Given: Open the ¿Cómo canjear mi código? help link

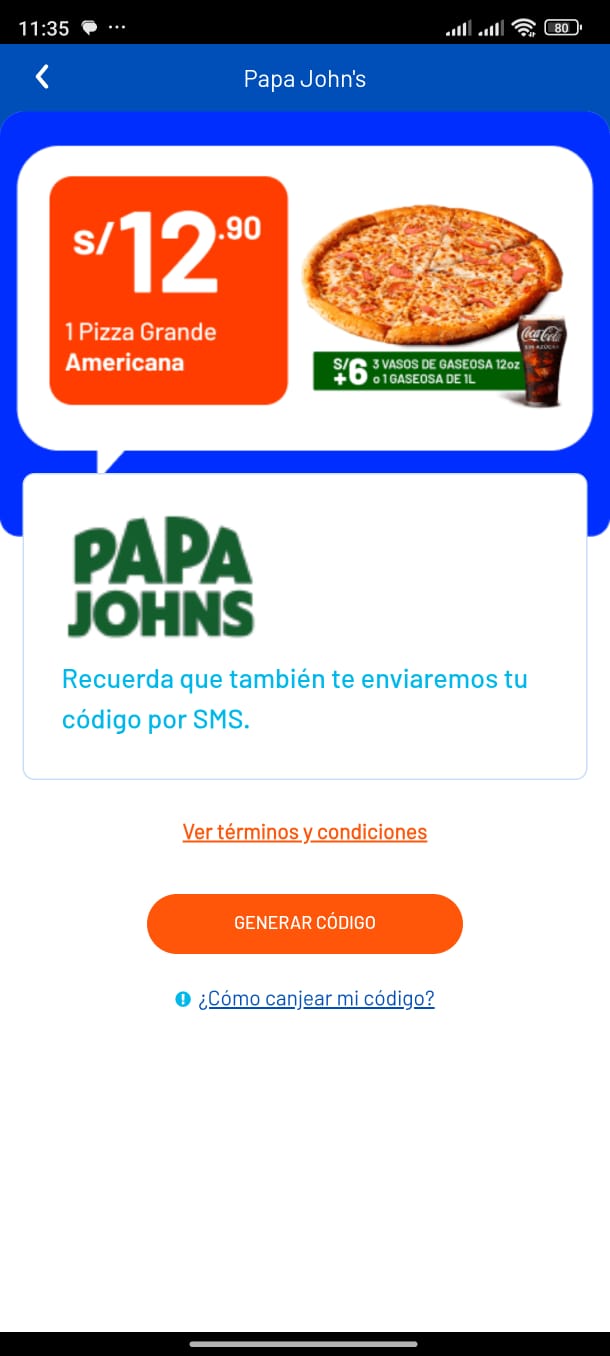Looking at the screenshot, I should [x=316, y=998].
